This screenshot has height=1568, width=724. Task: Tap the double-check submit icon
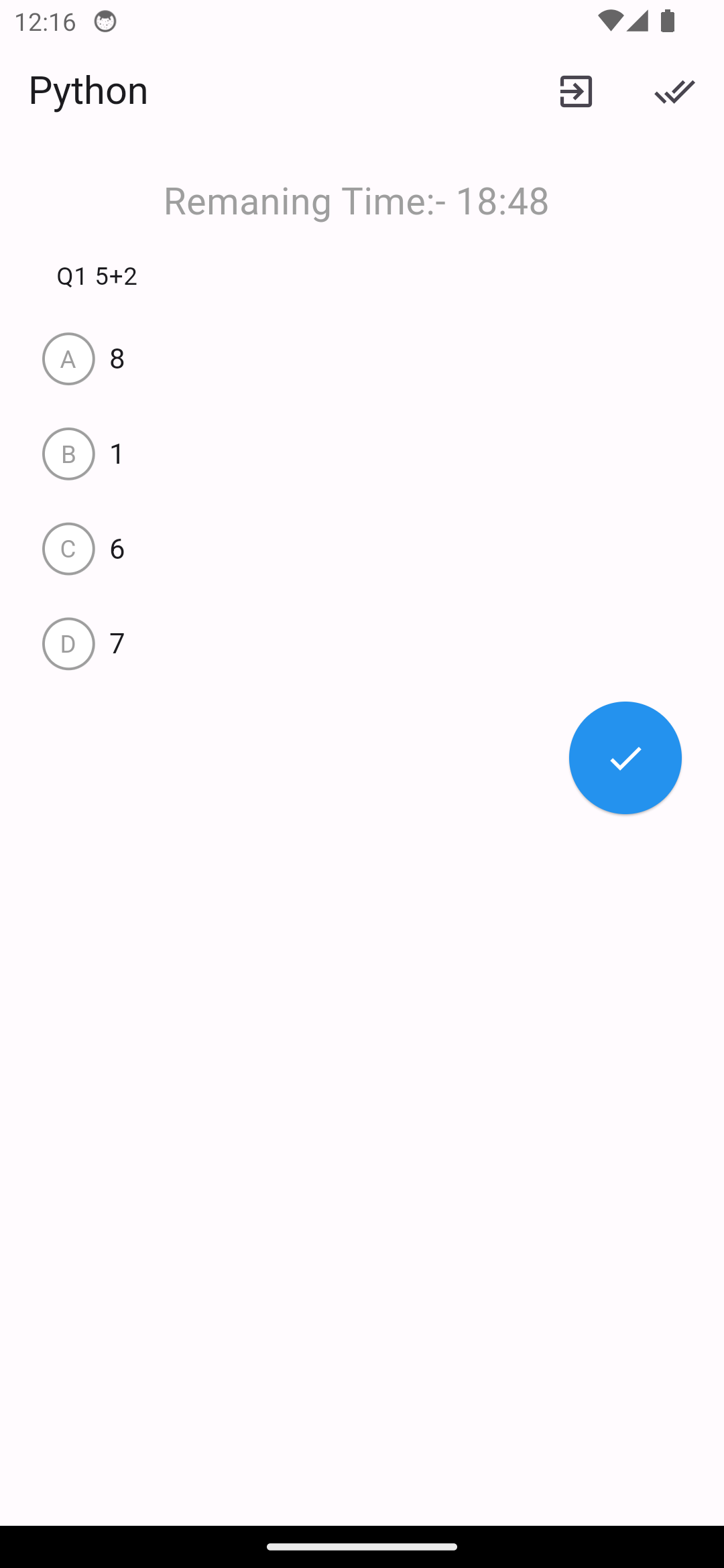674,91
